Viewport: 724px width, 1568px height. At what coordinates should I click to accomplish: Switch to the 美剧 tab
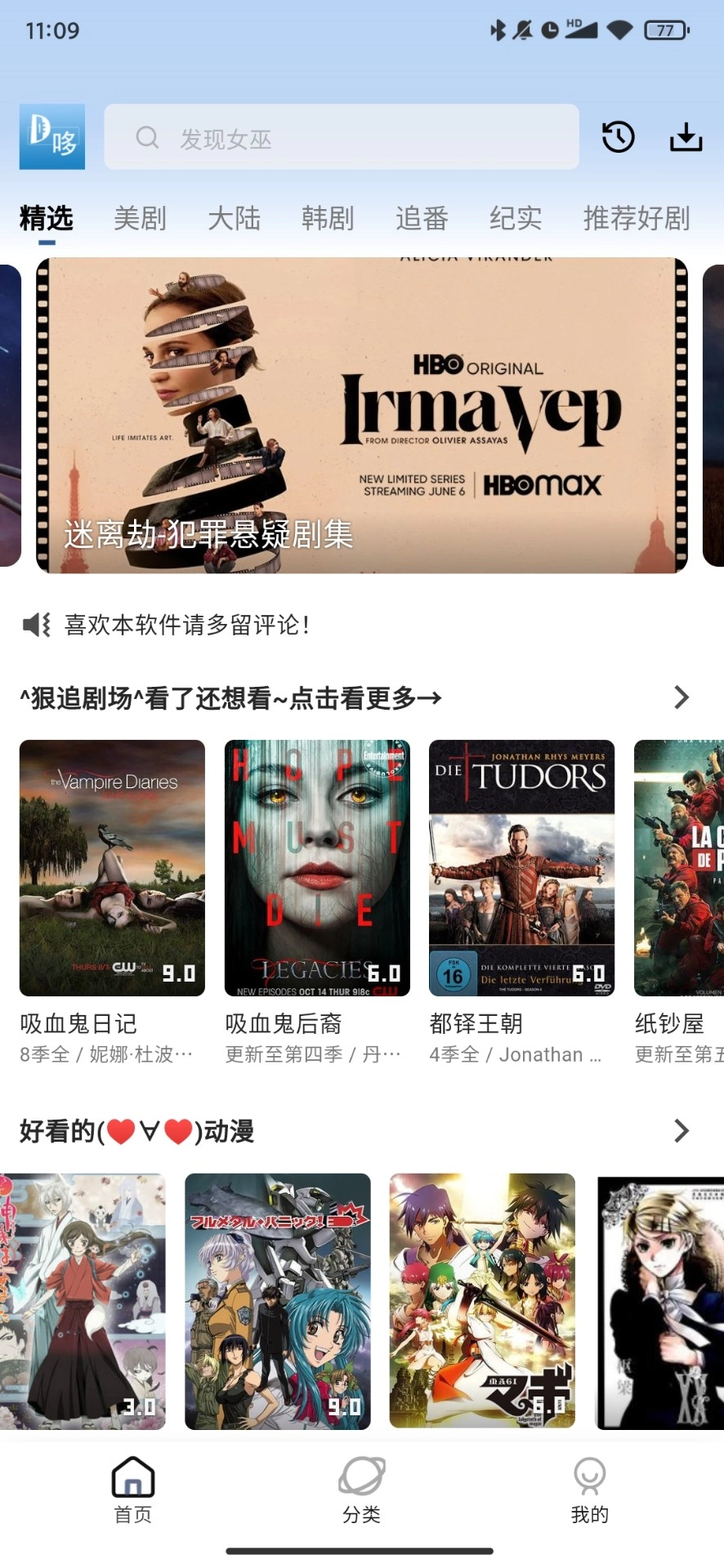click(x=140, y=218)
